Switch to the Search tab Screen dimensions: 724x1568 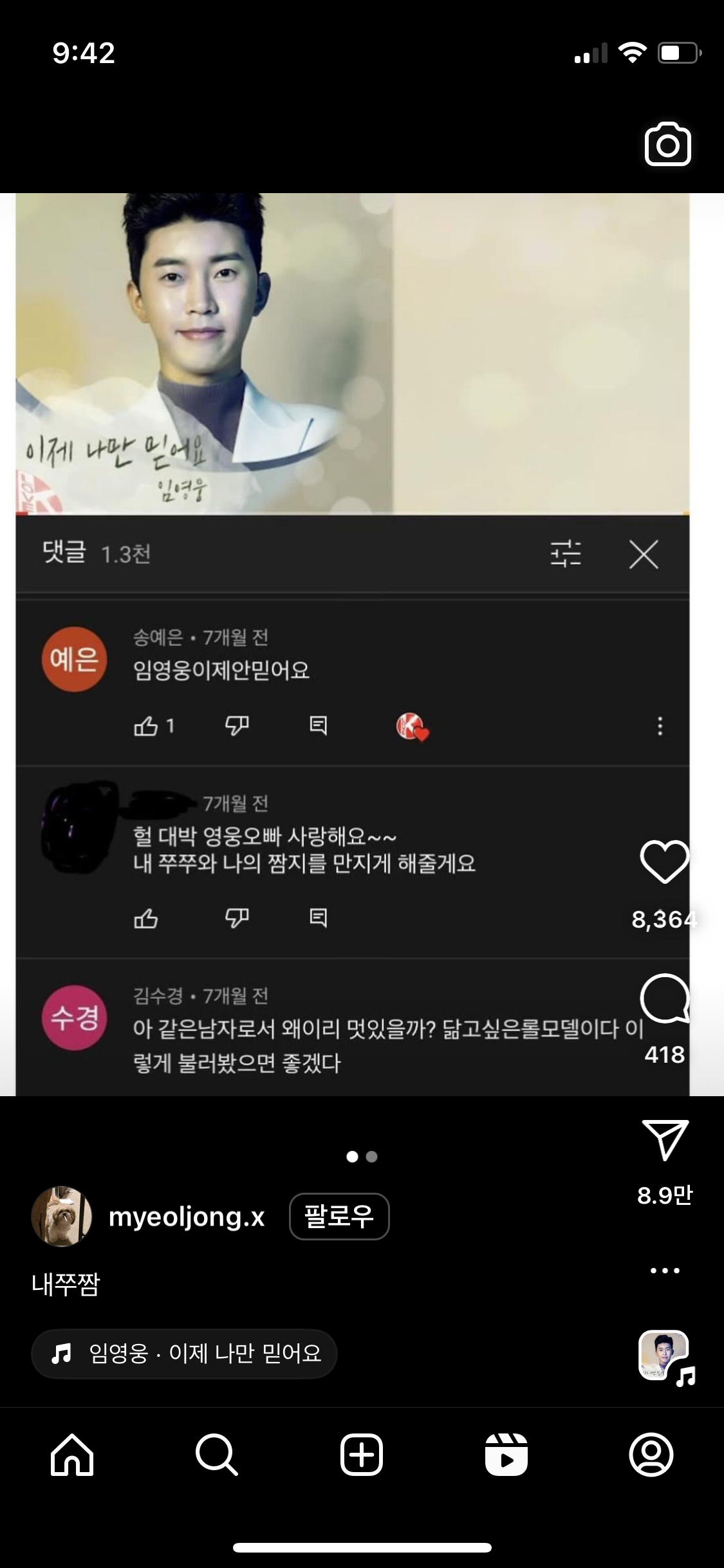(x=217, y=1455)
